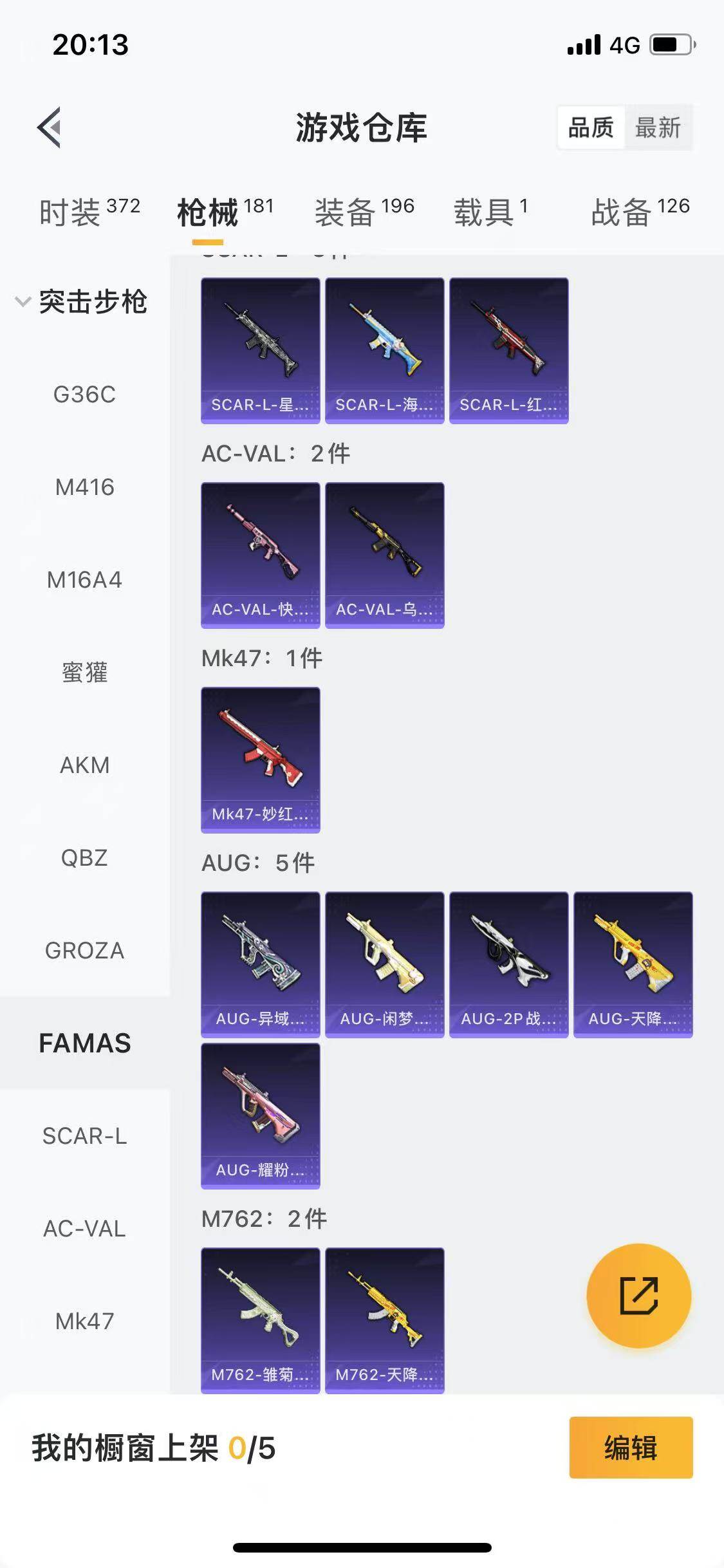Tap the 编辑 button
Image resolution: width=724 pixels, height=1568 pixels.
[x=631, y=1448]
